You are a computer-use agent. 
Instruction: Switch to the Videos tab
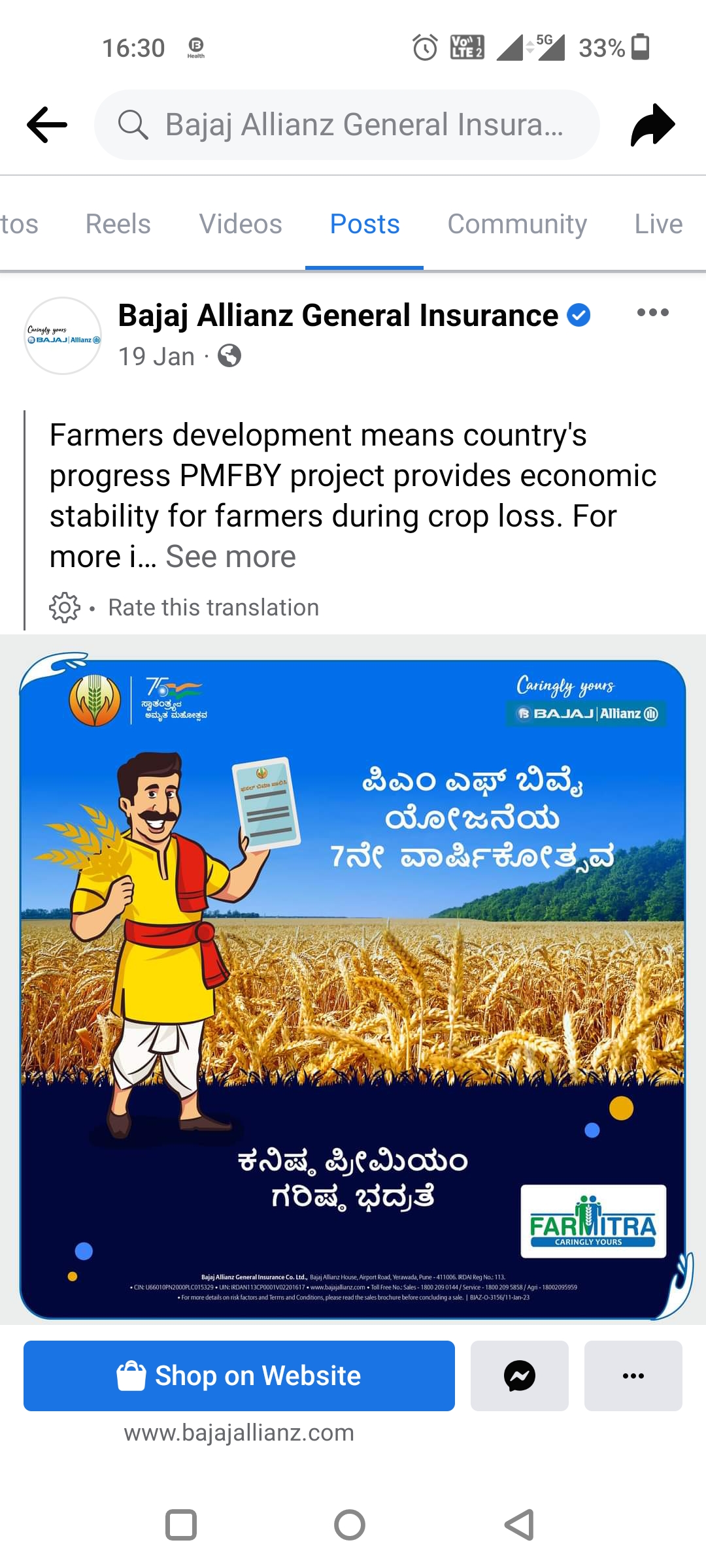pos(241,224)
